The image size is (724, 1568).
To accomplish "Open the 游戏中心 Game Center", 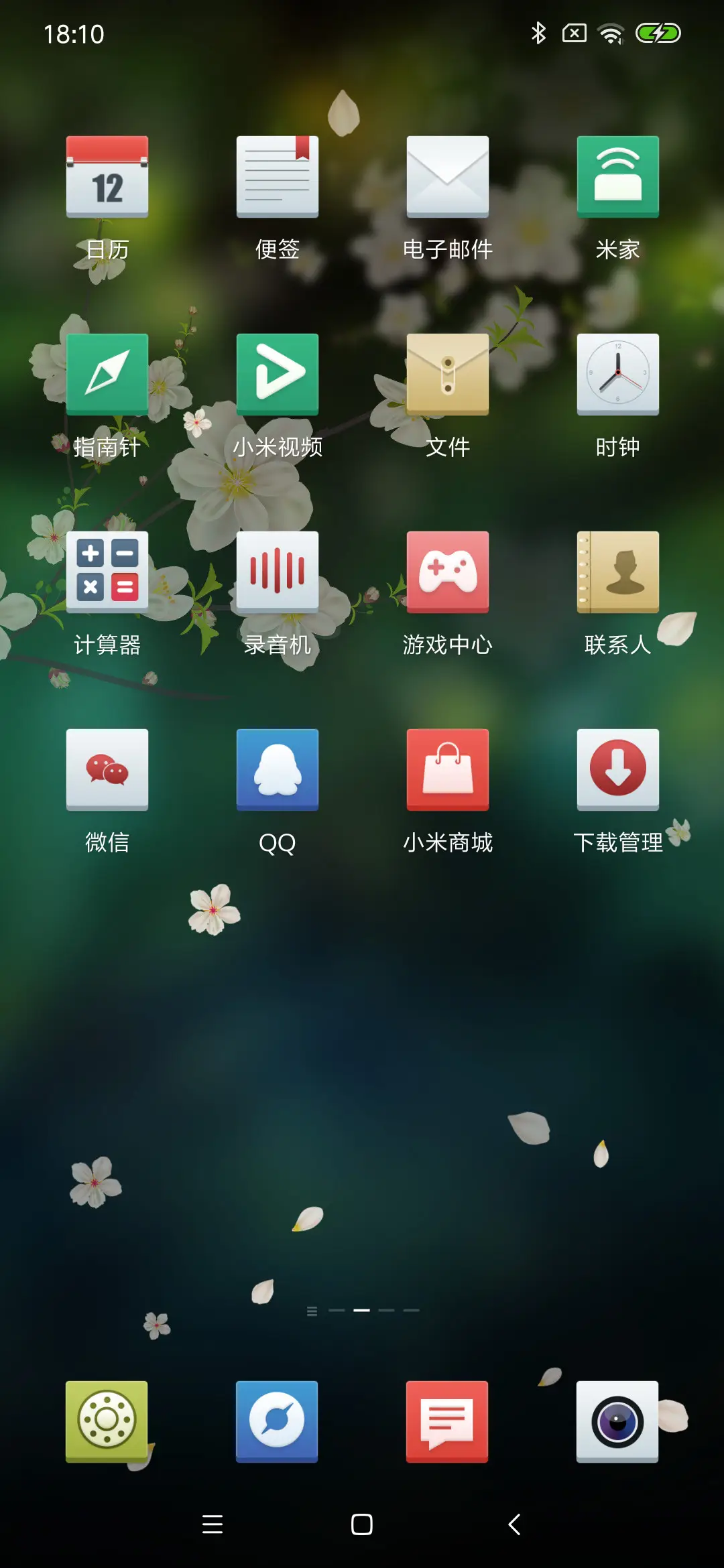I will tap(446, 571).
